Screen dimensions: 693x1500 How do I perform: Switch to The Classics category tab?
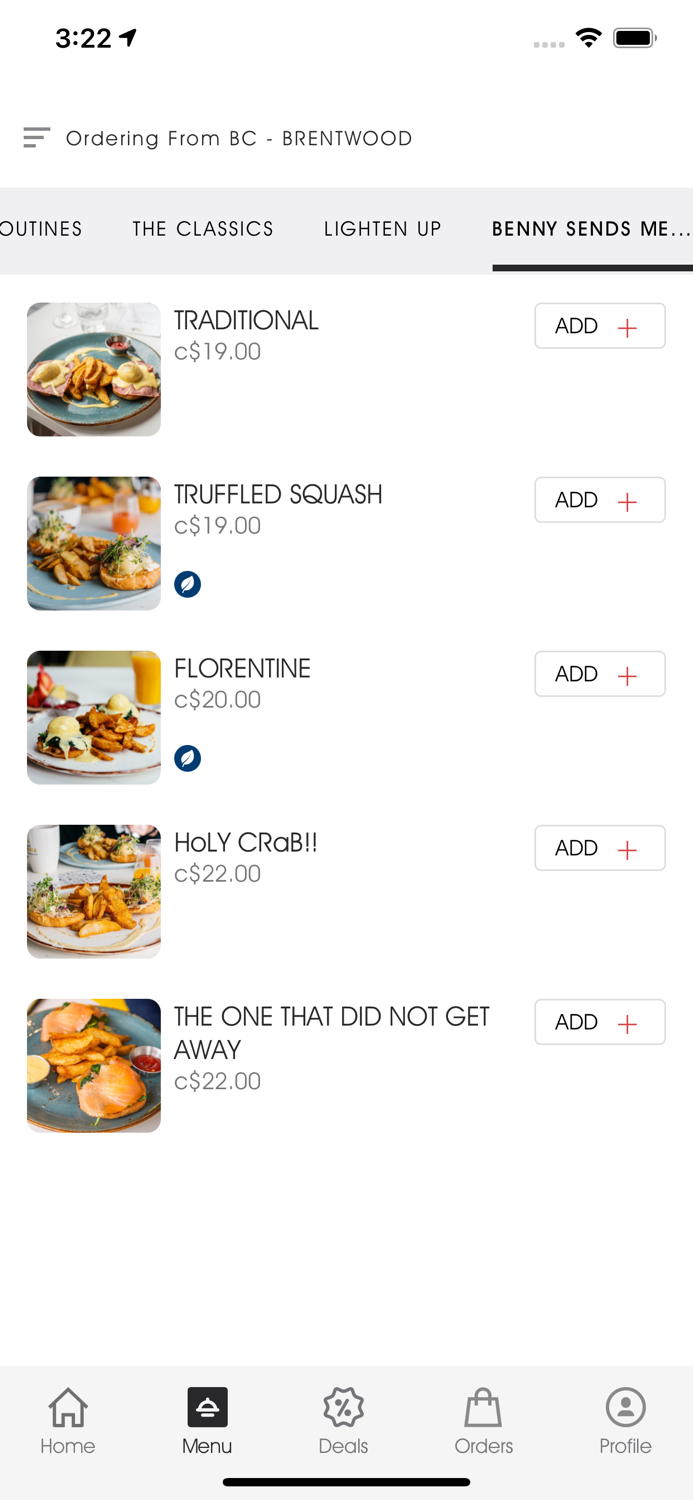[203, 229]
